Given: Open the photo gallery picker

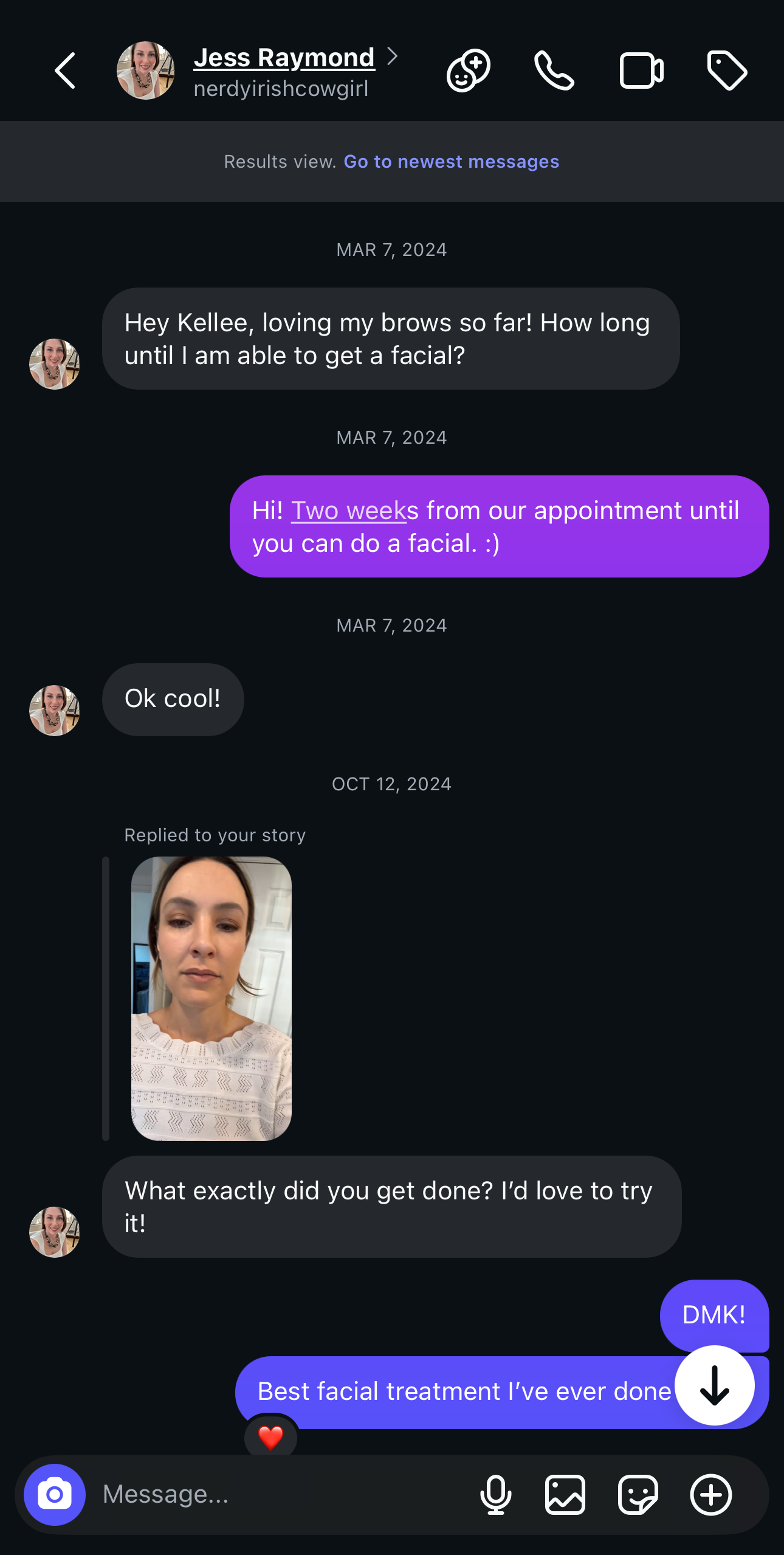Looking at the screenshot, I should [x=565, y=1494].
